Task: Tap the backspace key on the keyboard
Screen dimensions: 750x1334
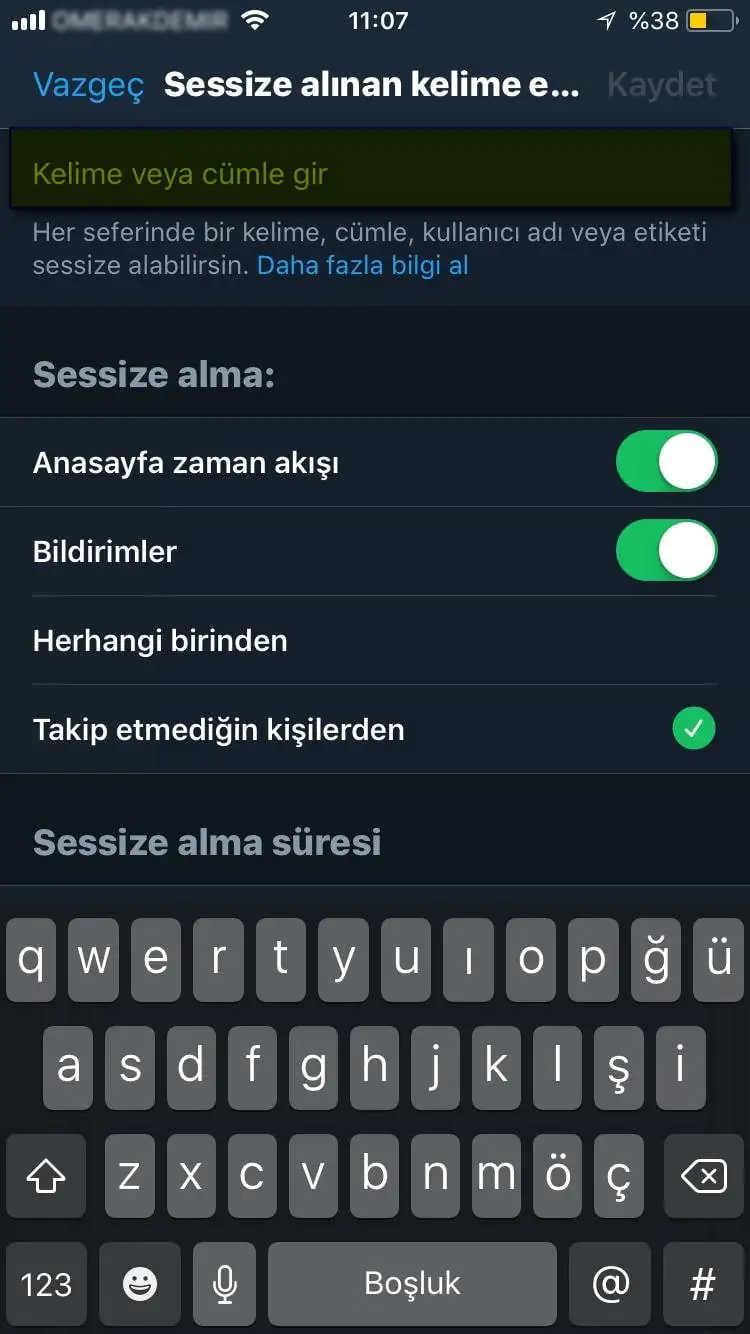Action: coord(704,1177)
